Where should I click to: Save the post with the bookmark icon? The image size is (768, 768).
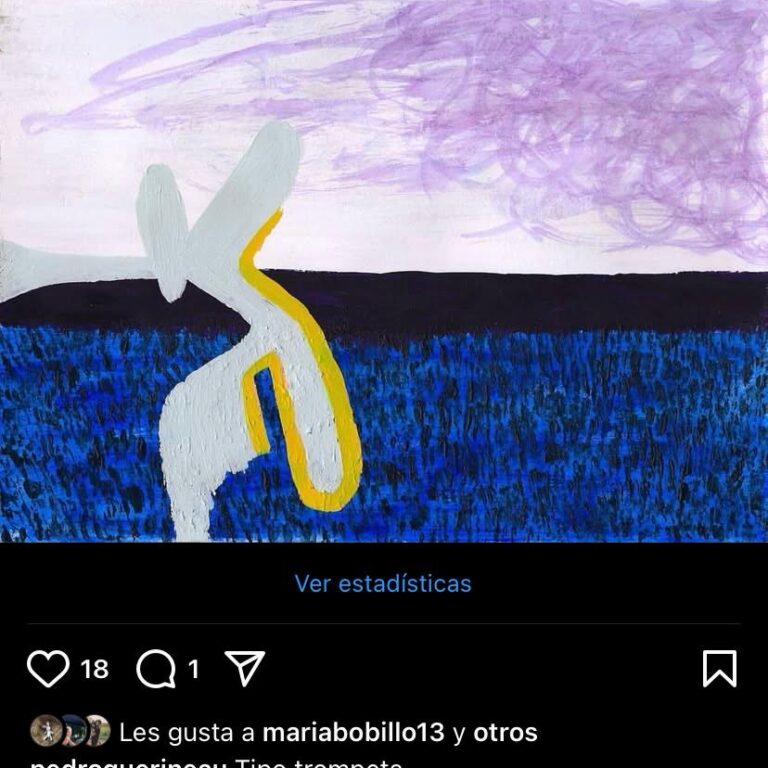719,668
